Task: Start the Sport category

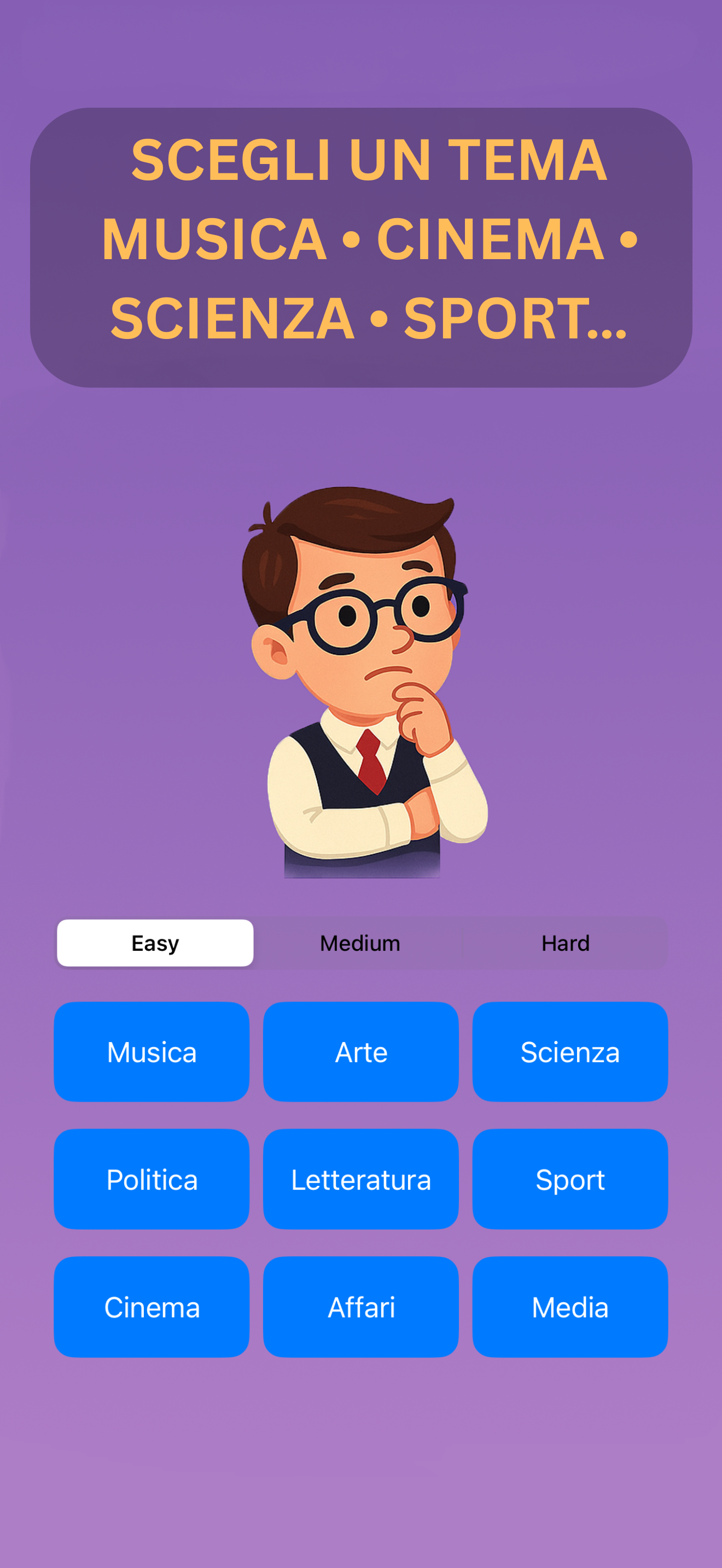Action: pos(570,1179)
